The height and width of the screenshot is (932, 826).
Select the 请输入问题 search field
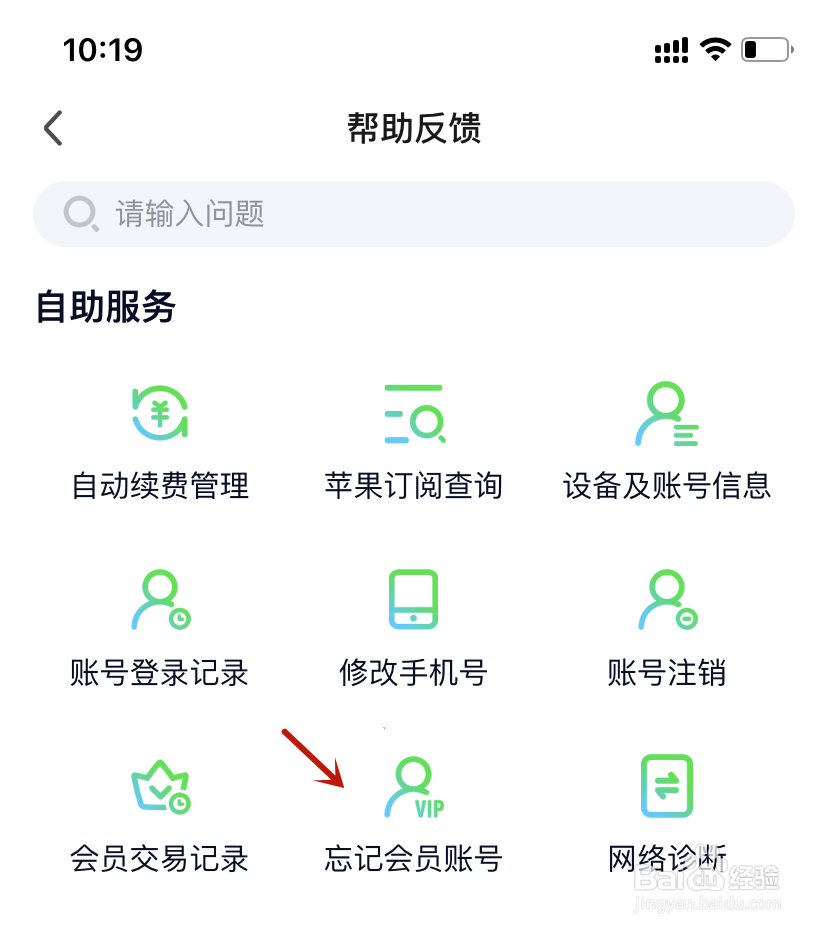pyautogui.click(x=413, y=213)
